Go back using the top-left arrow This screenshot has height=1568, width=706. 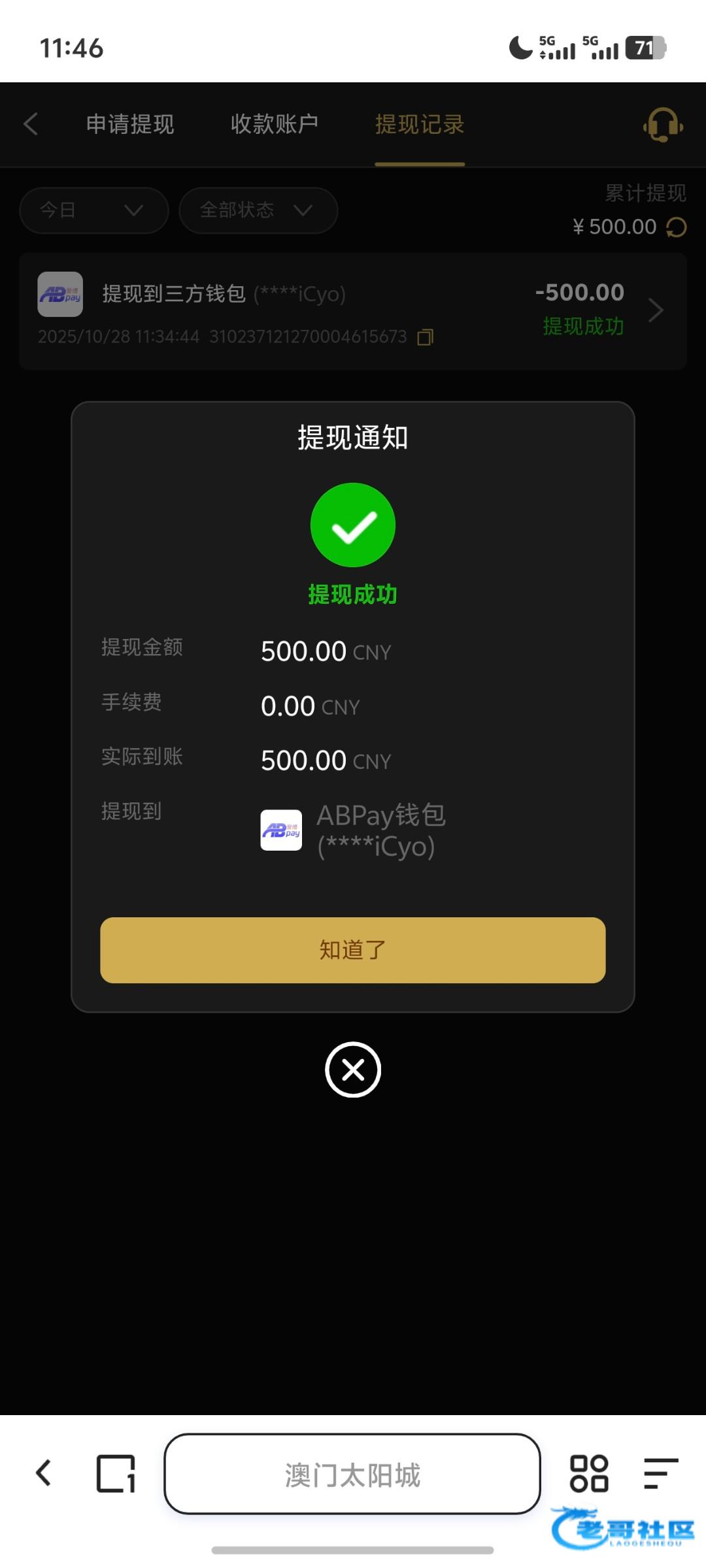[x=31, y=123]
